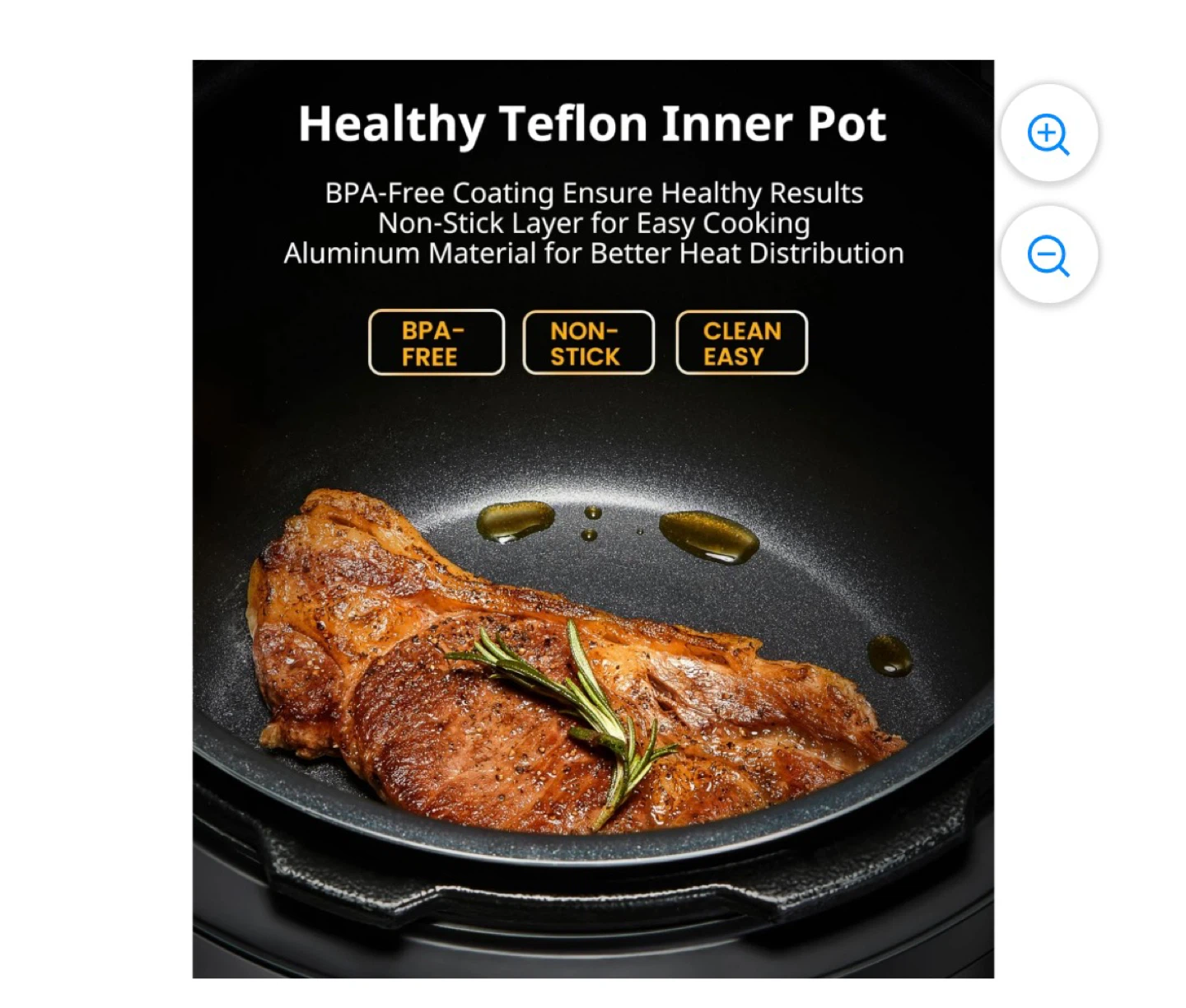Zoom out of the product image
Screen dimensions: 1186x1008
click(x=1048, y=255)
